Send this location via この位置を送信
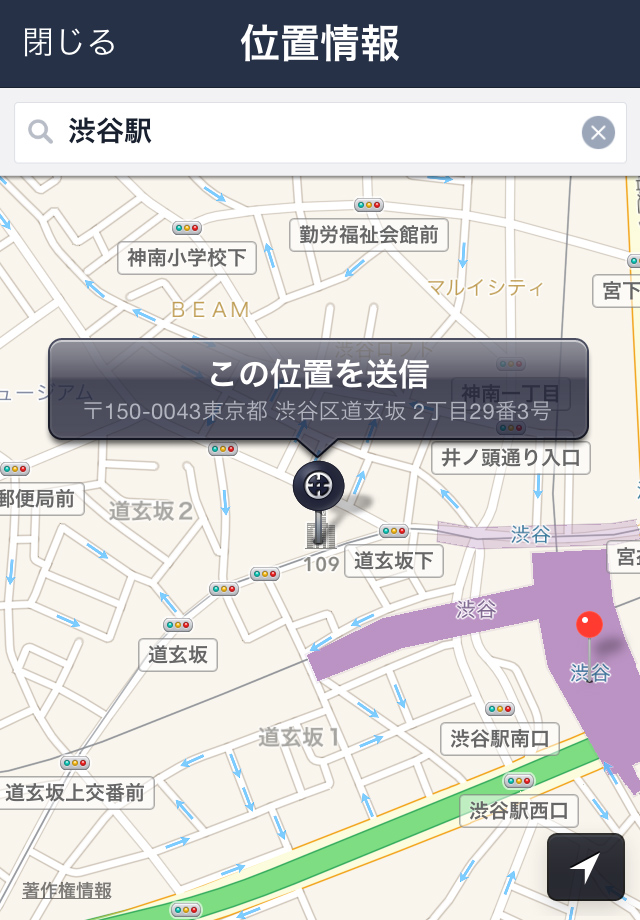640x920 pixels. pyautogui.click(x=318, y=388)
